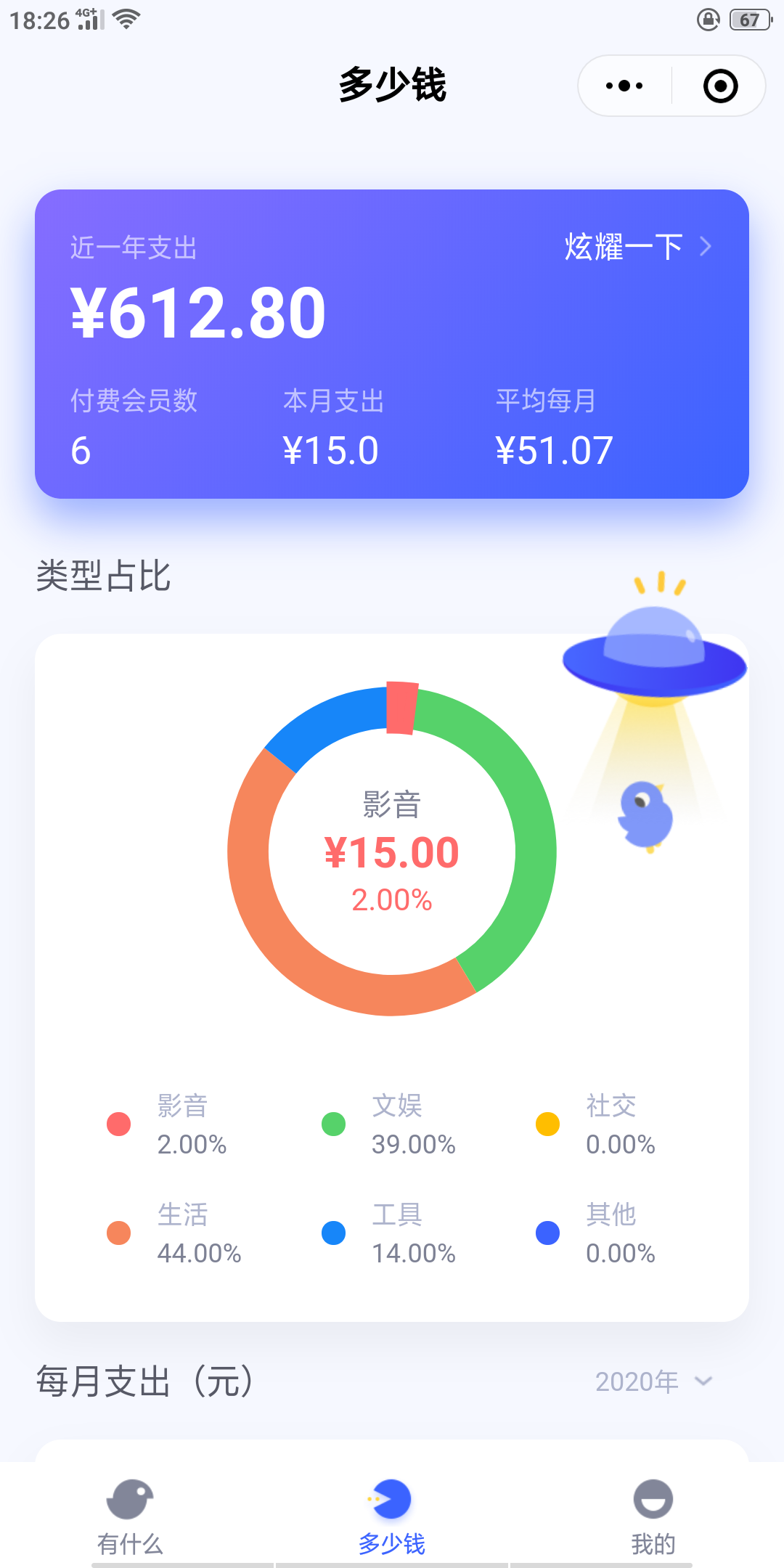Open the mini program more options menu
Viewport: 784px width, 1568px height.
click(x=624, y=86)
